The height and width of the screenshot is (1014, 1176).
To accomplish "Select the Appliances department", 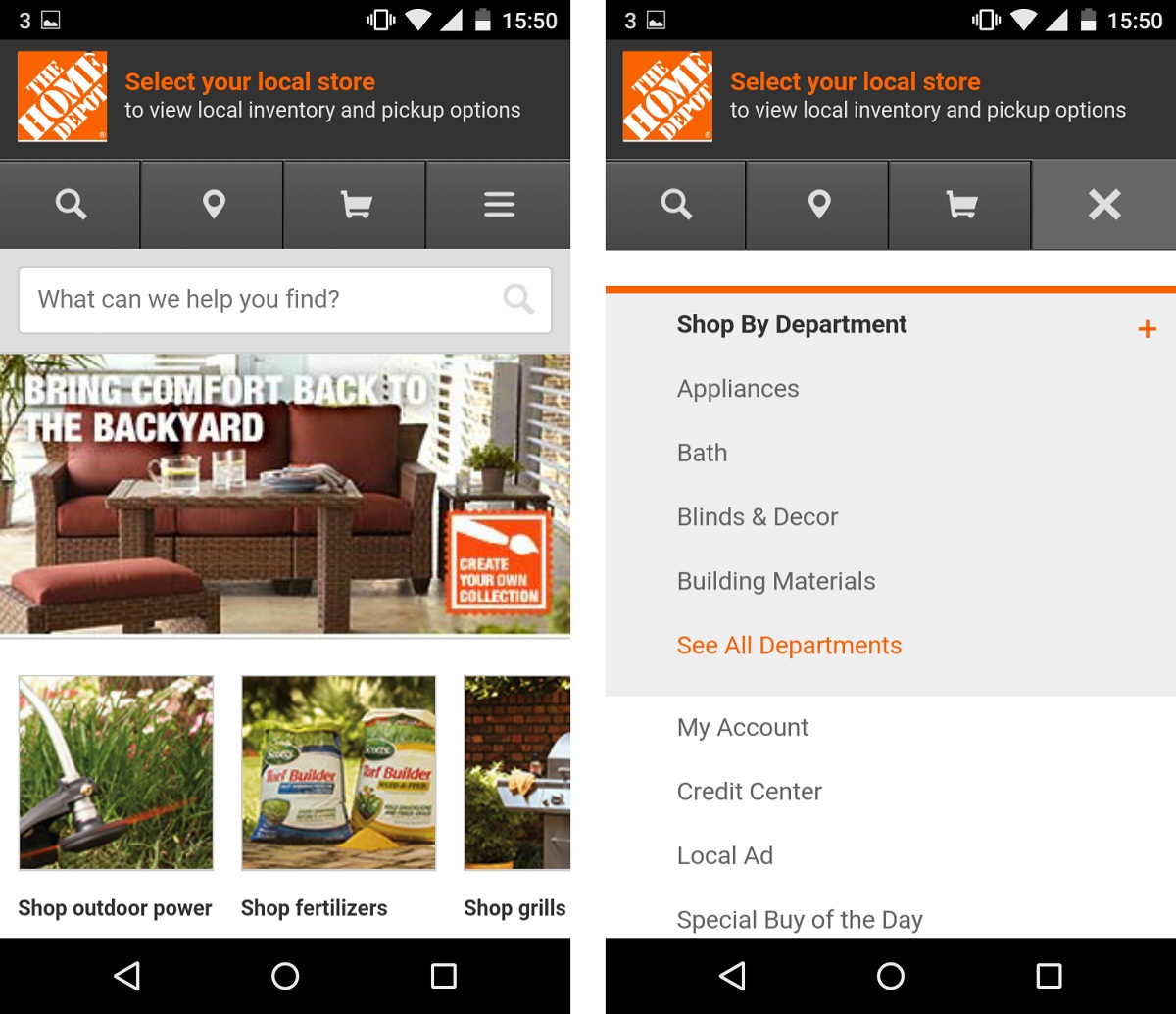I will 738,389.
